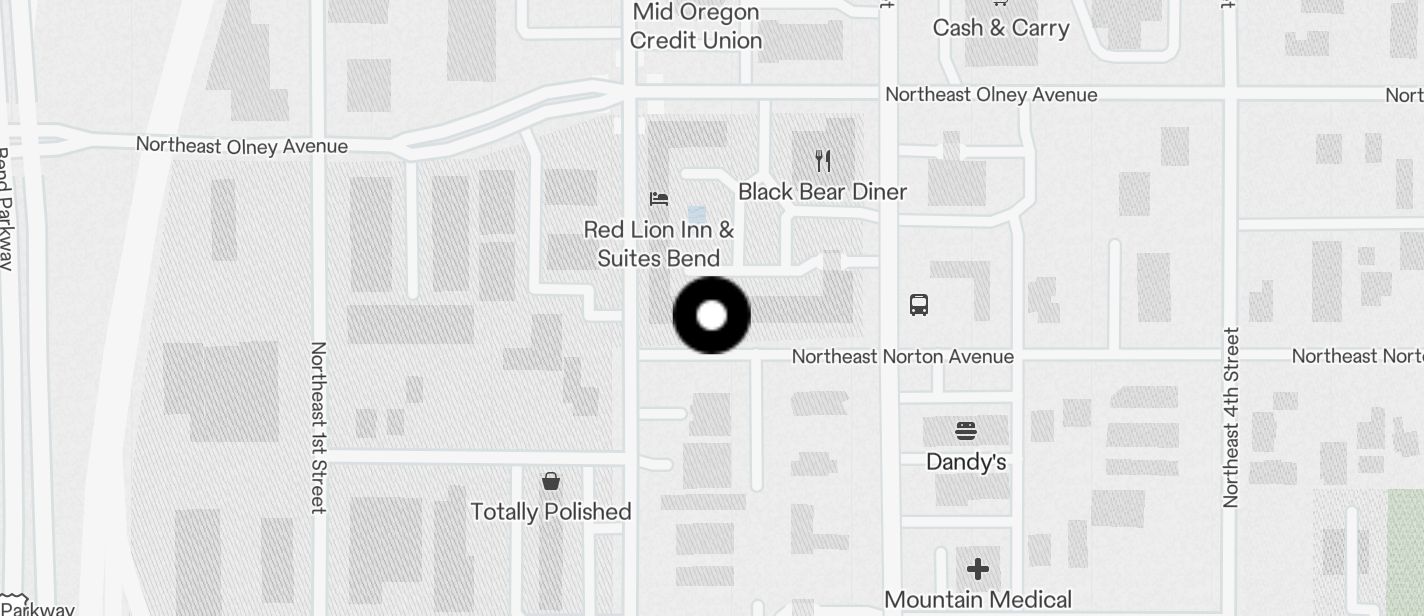Tap the Black Bear Diner restaurant marker
Viewport: 1424px width, 616px height.
tap(823, 161)
